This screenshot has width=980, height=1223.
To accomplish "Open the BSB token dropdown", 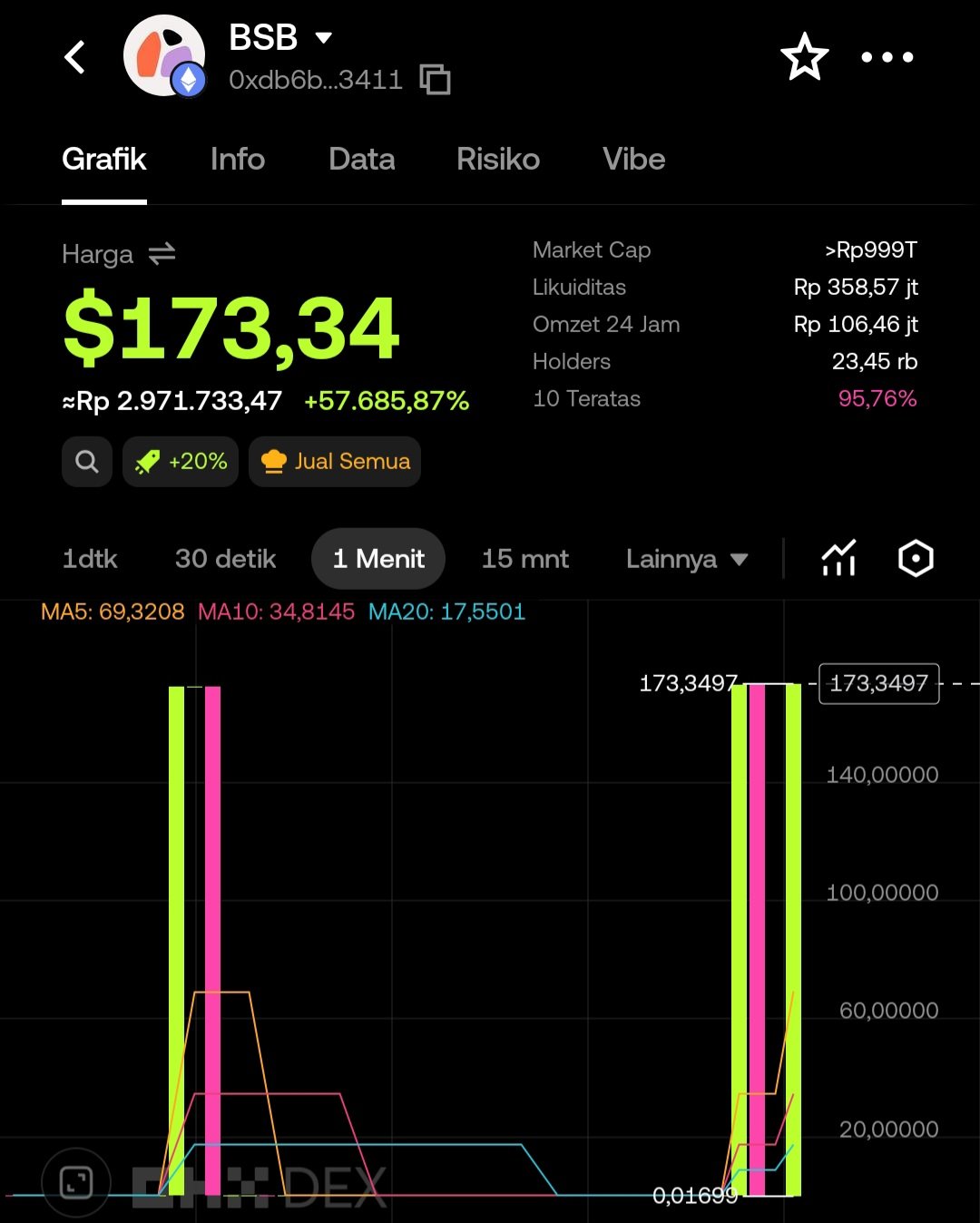I will [x=323, y=38].
